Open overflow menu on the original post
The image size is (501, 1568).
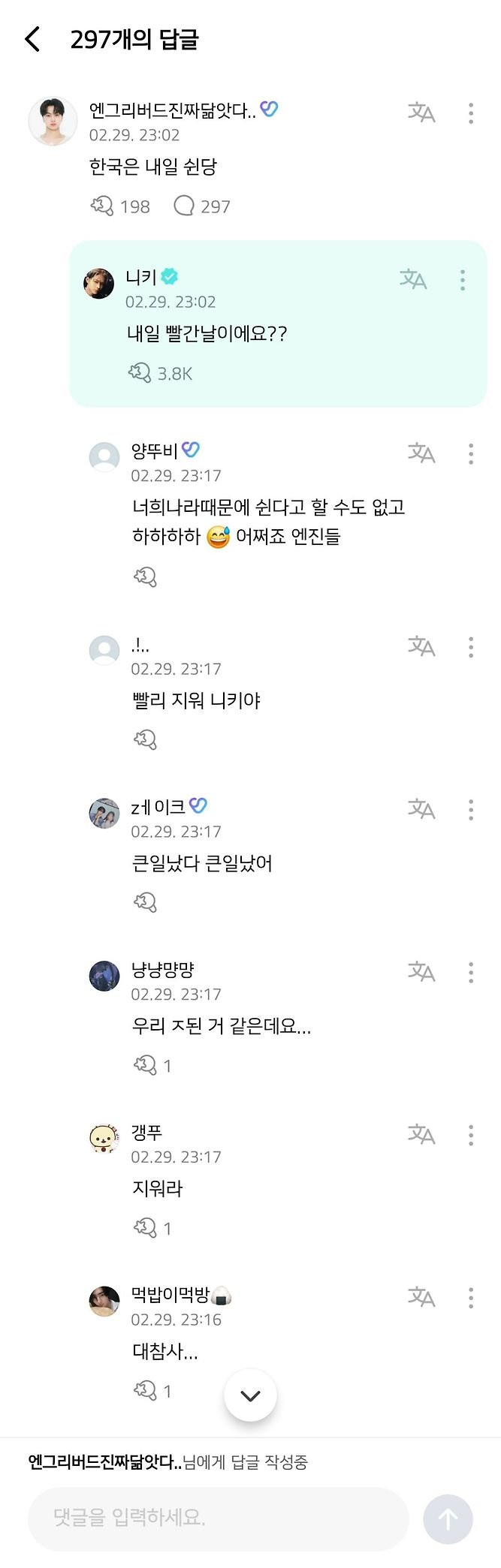(x=471, y=113)
